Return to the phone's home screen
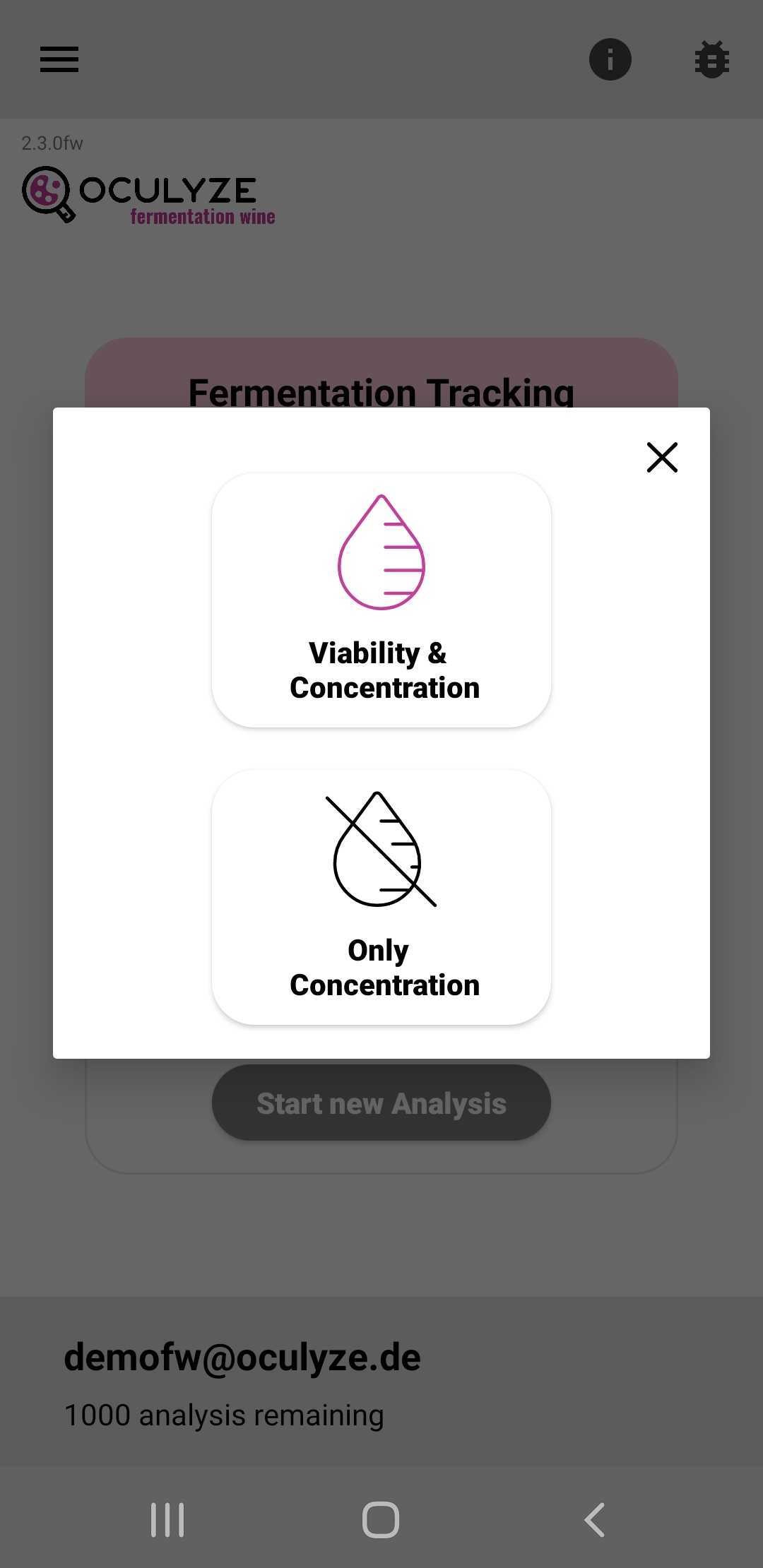 click(381, 1519)
